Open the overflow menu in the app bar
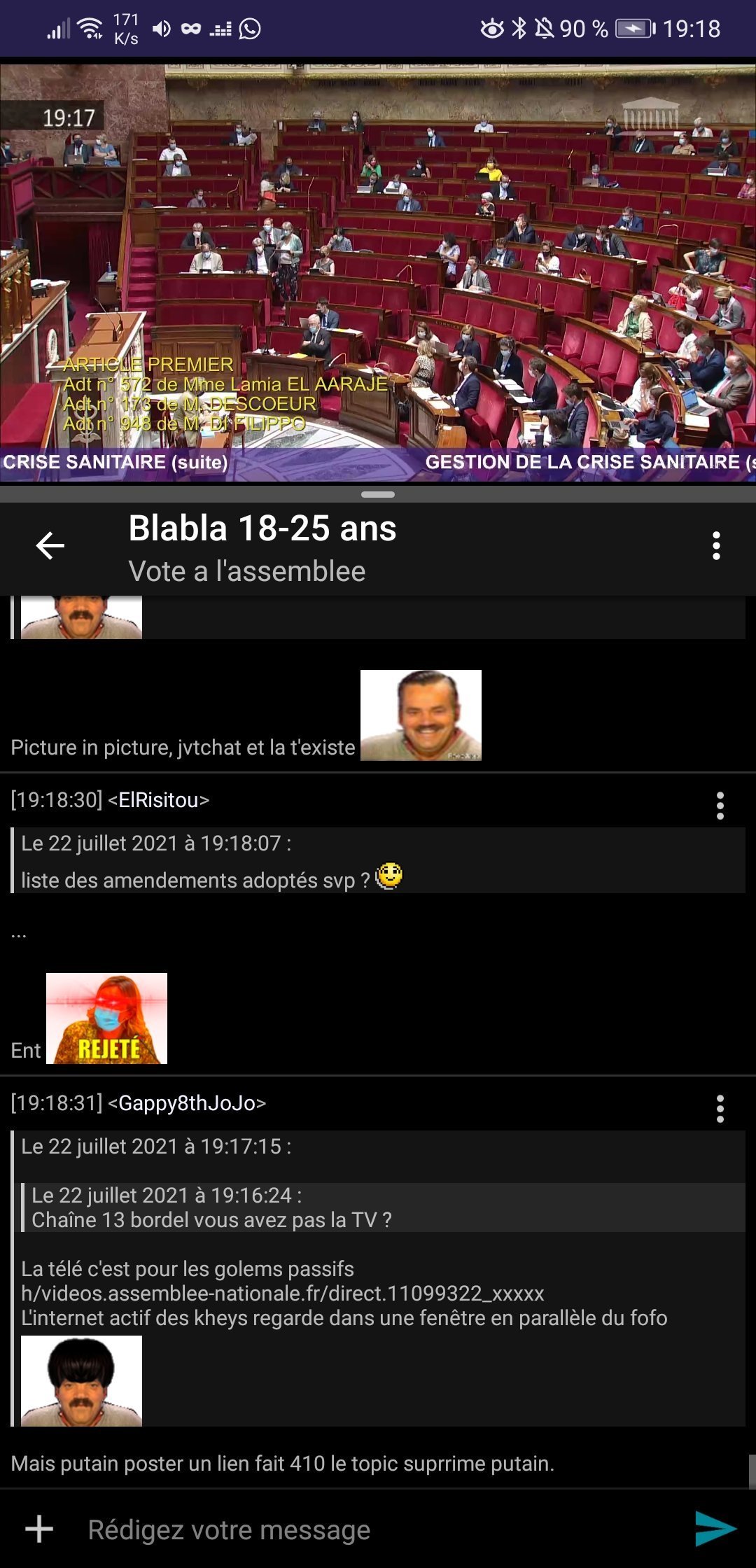Screen dimensions: 756x1568 (715, 546)
